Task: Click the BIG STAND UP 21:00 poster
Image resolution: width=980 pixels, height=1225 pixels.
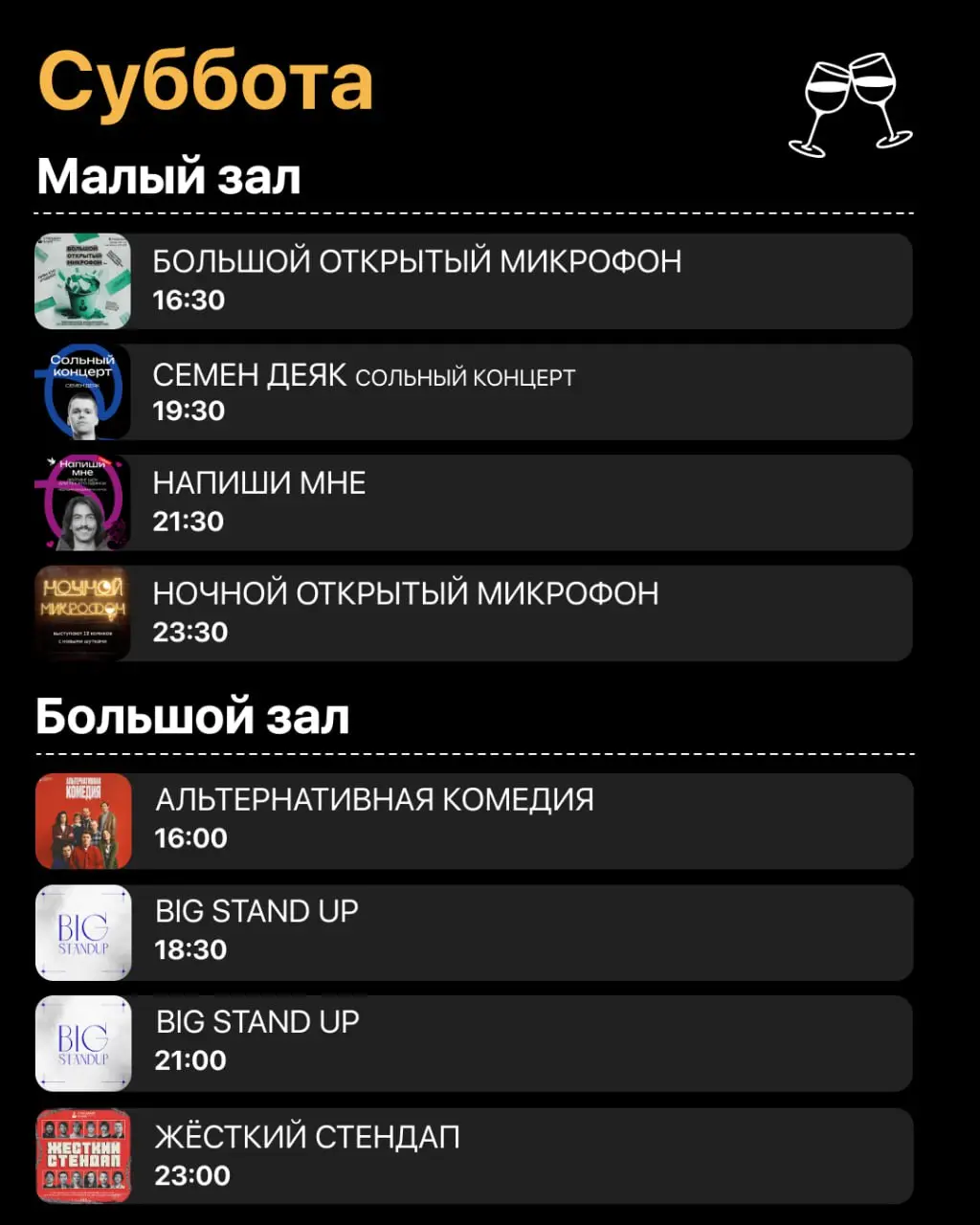Action: click(x=83, y=1043)
